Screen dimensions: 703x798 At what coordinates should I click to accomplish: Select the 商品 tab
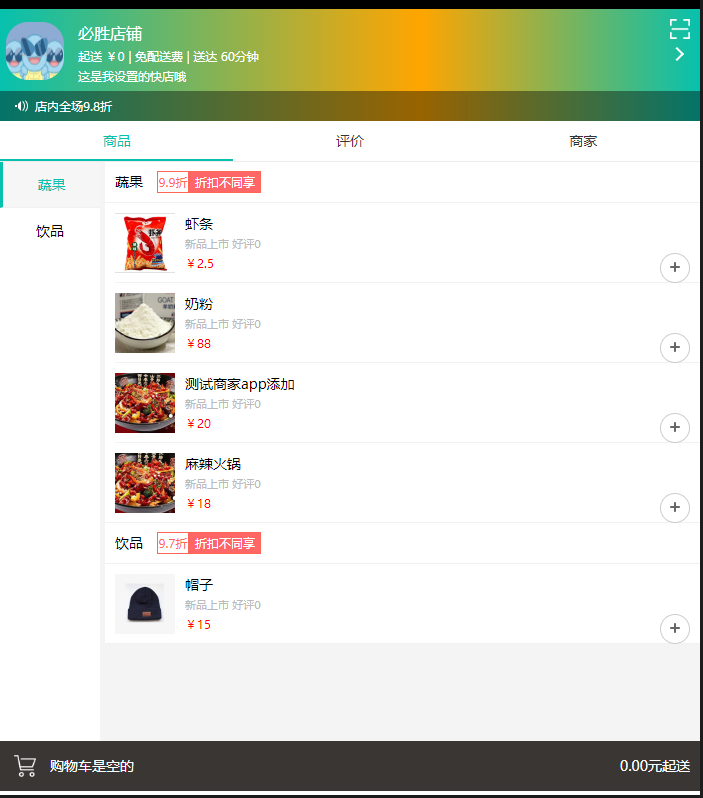117,141
